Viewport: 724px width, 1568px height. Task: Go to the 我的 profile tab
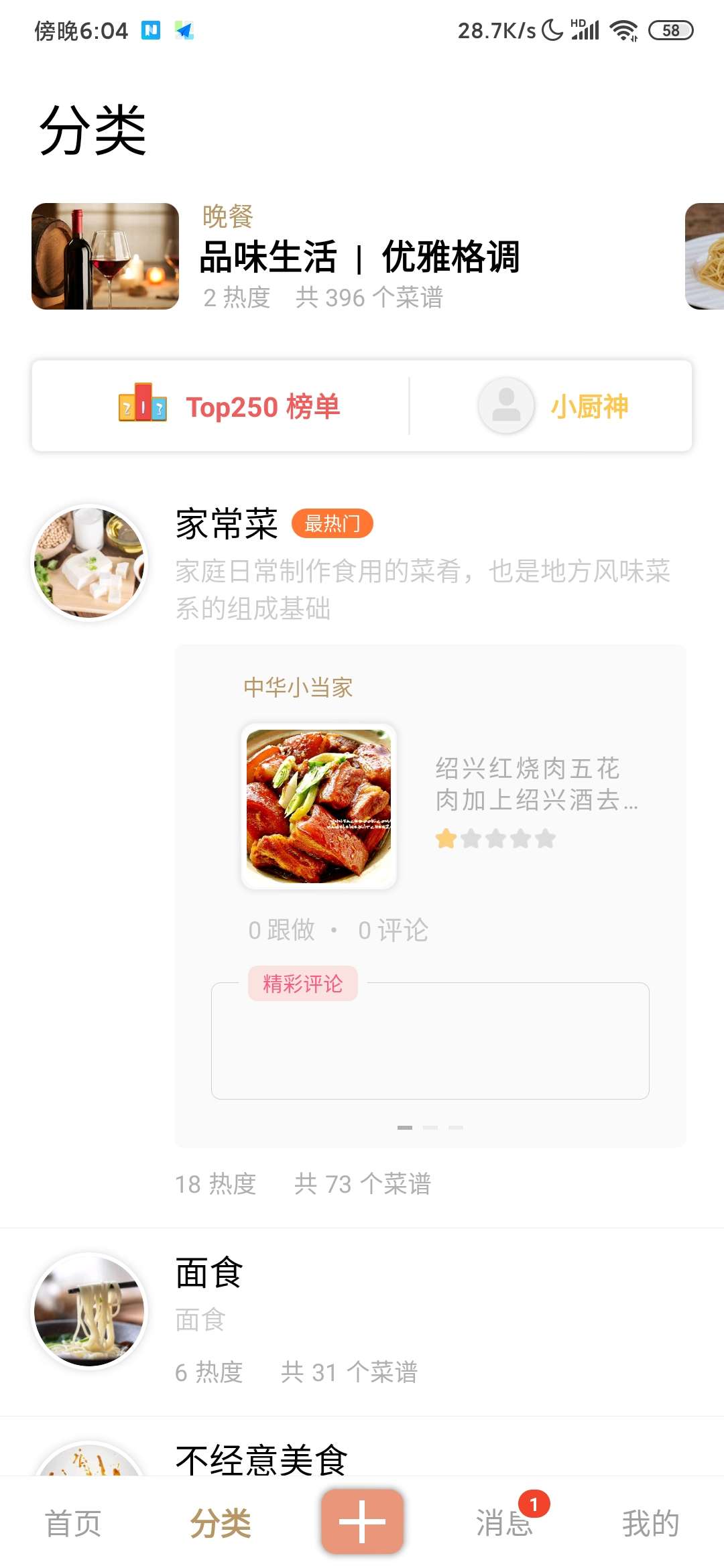[x=650, y=1524]
